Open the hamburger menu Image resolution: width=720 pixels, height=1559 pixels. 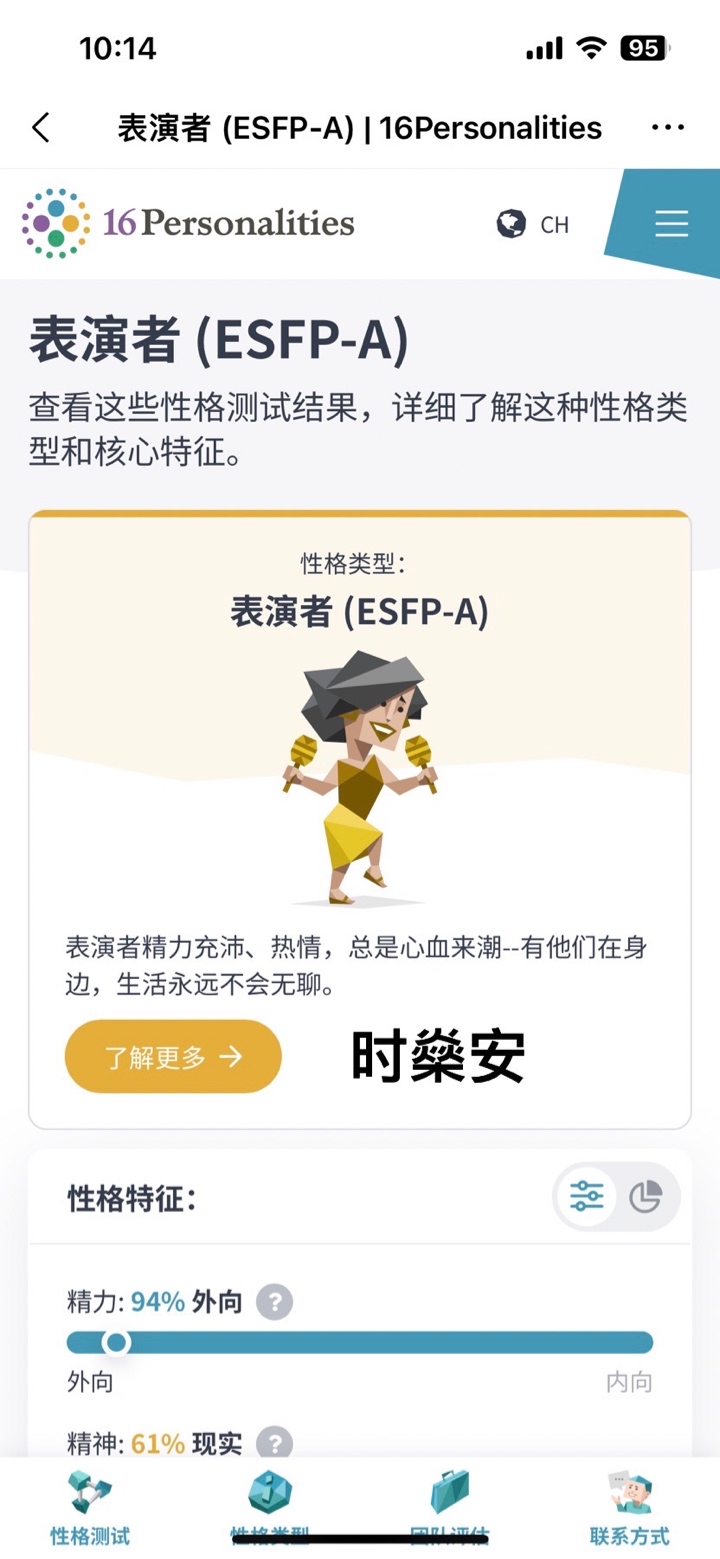tap(671, 223)
